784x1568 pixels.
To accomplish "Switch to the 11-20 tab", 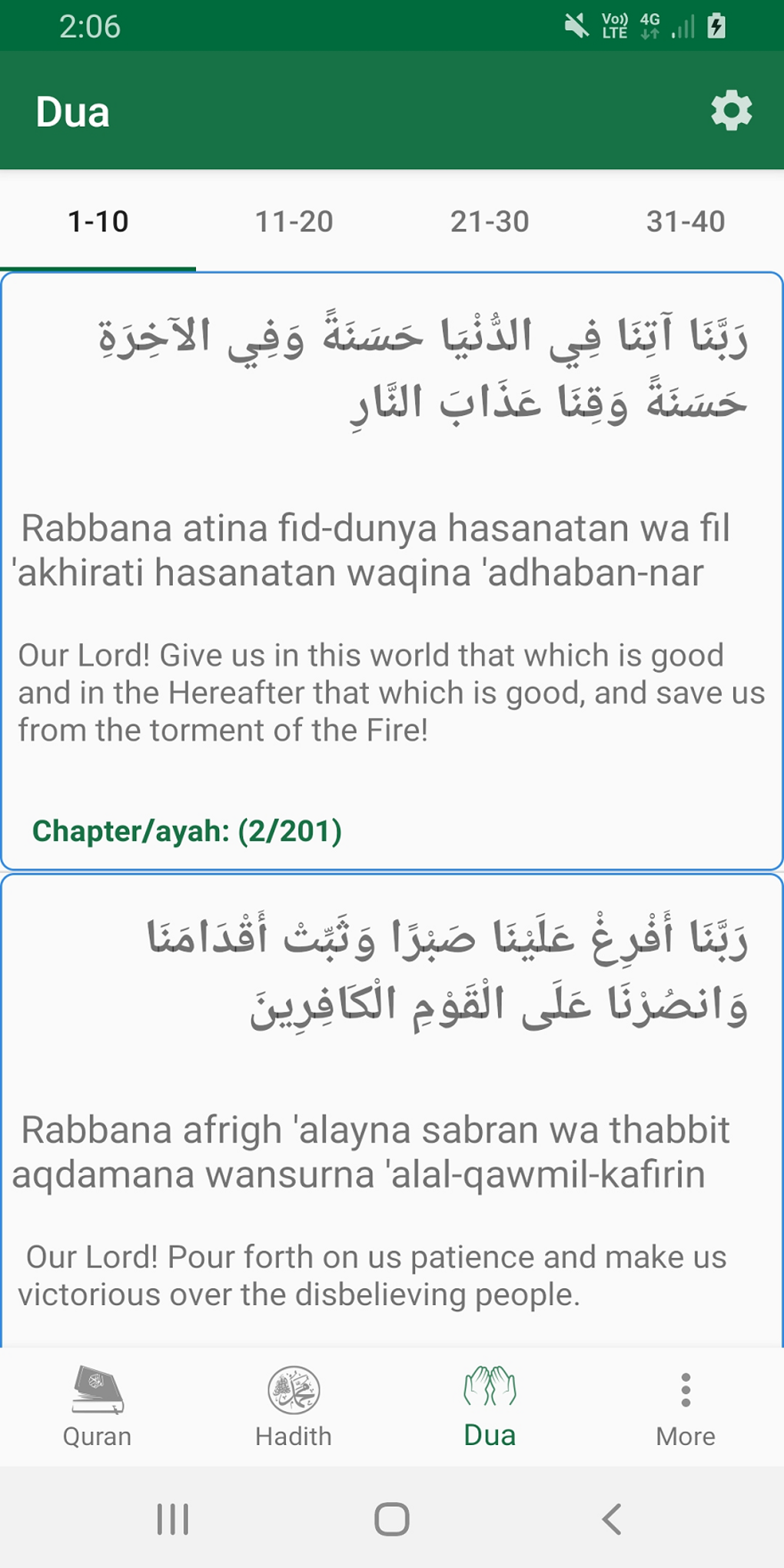I will [294, 221].
